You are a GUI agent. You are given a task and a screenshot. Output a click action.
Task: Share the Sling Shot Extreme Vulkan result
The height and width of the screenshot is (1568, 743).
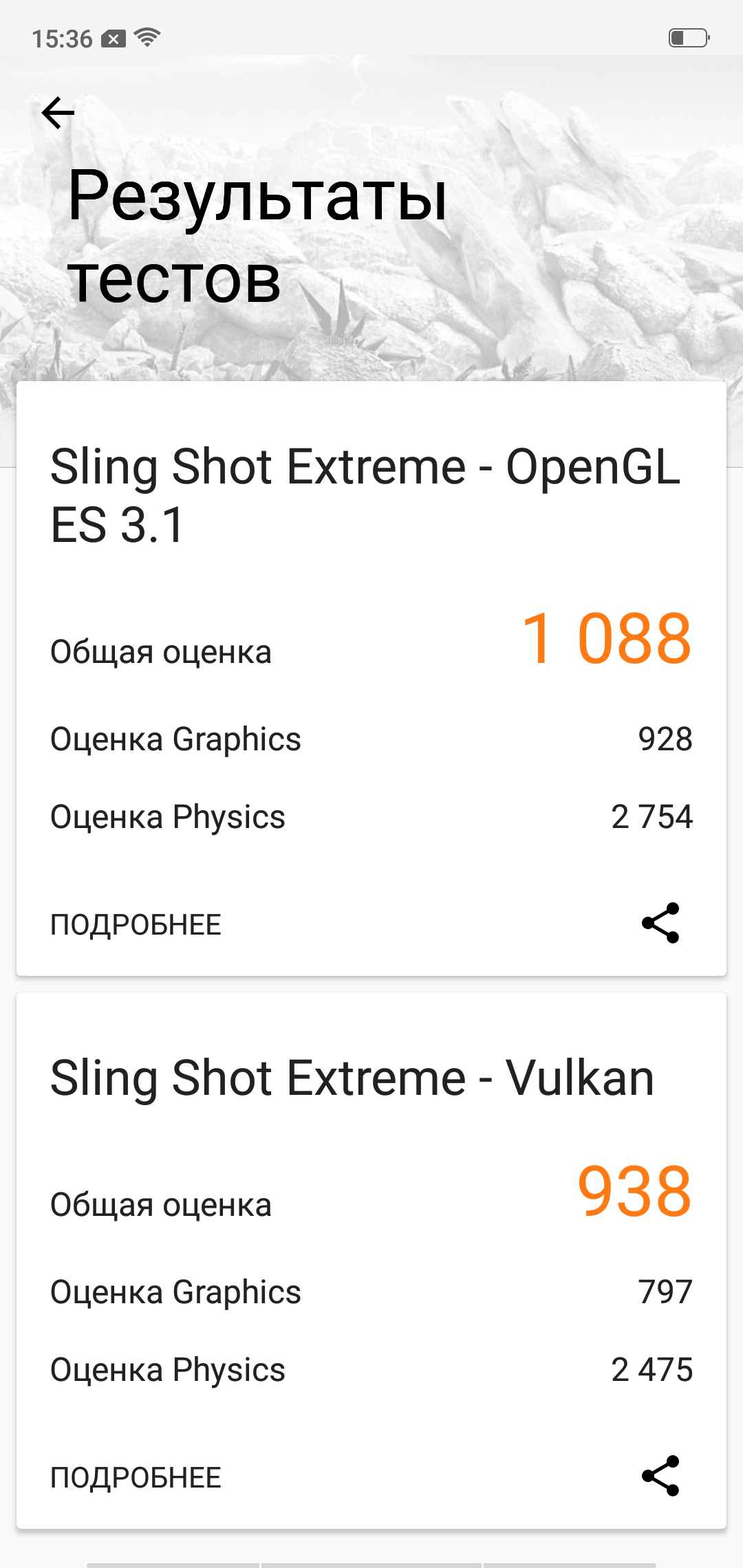[660, 1476]
